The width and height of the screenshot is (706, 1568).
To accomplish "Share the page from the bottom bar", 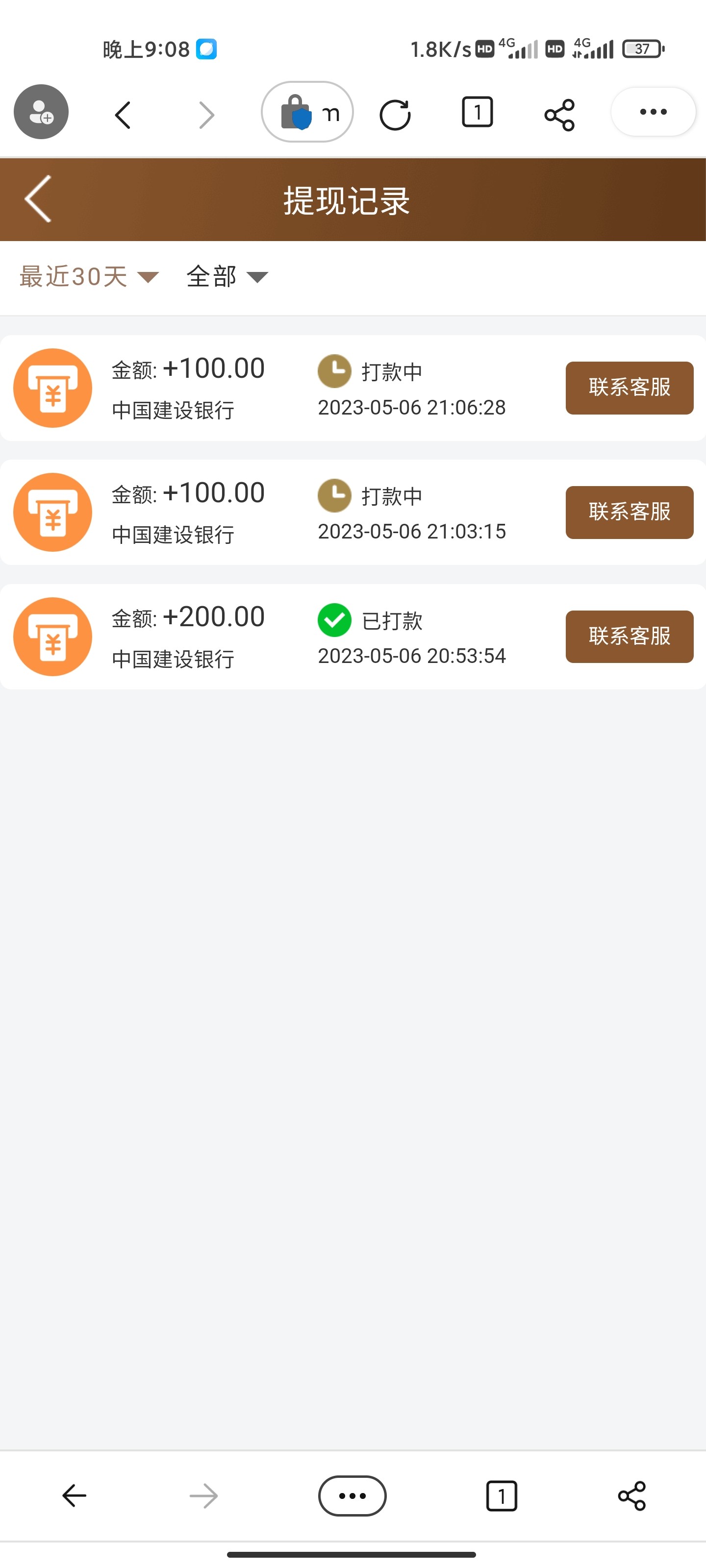I will pos(631,1495).
